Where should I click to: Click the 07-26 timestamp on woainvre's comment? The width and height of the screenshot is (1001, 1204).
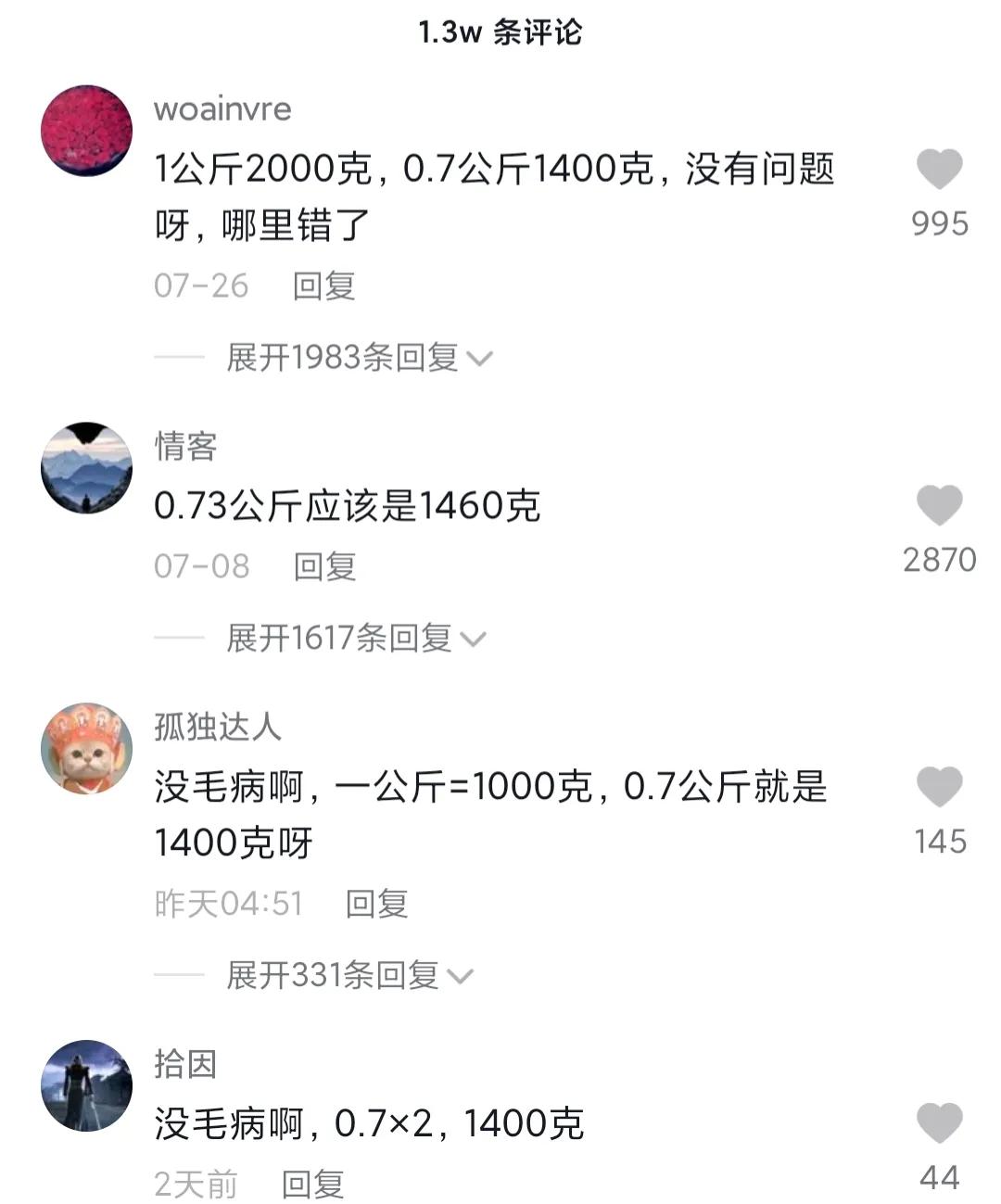(x=200, y=286)
